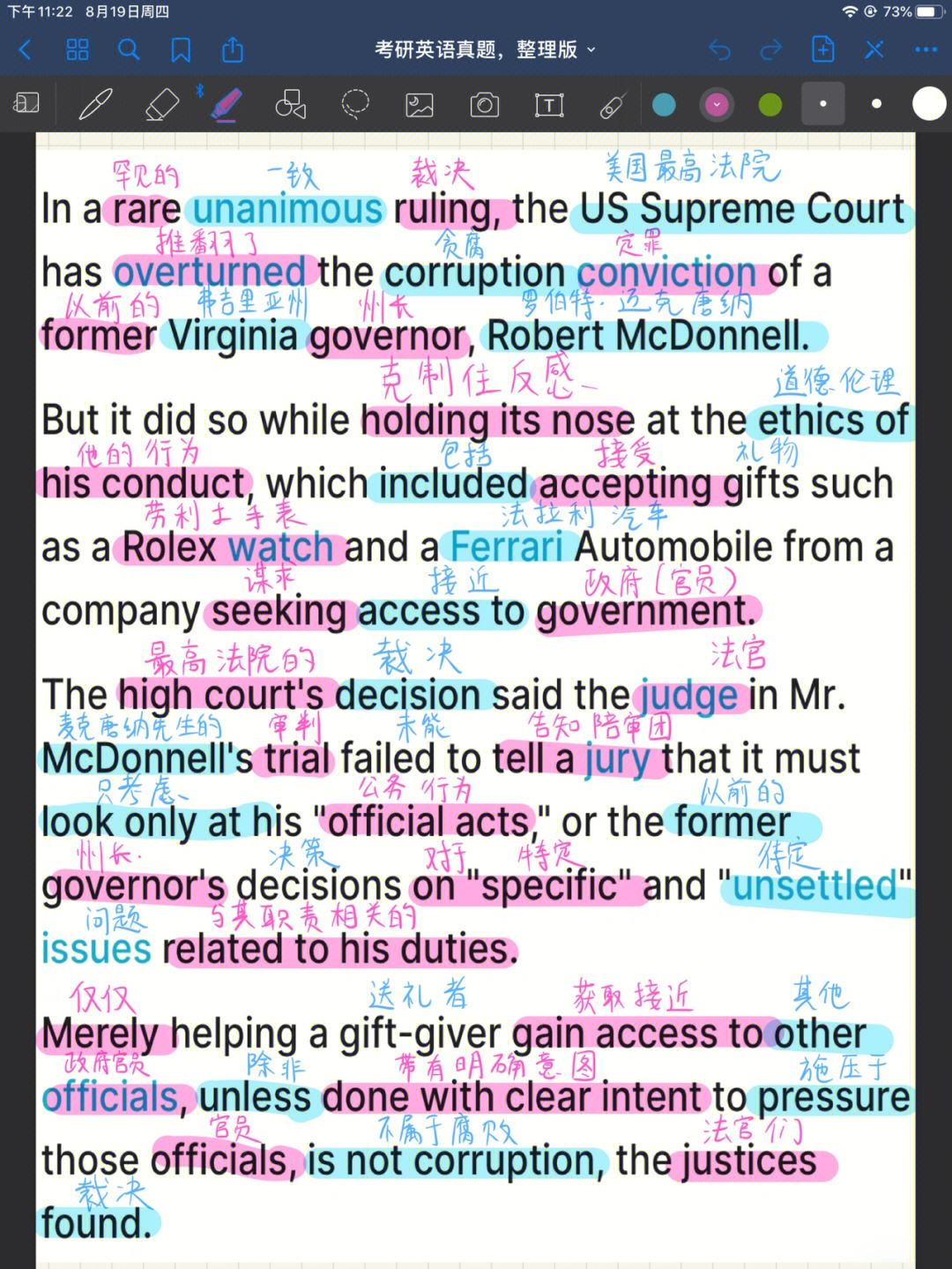Bookmark the current page
This screenshot has width=952, height=1269.
click(x=181, y=50)
